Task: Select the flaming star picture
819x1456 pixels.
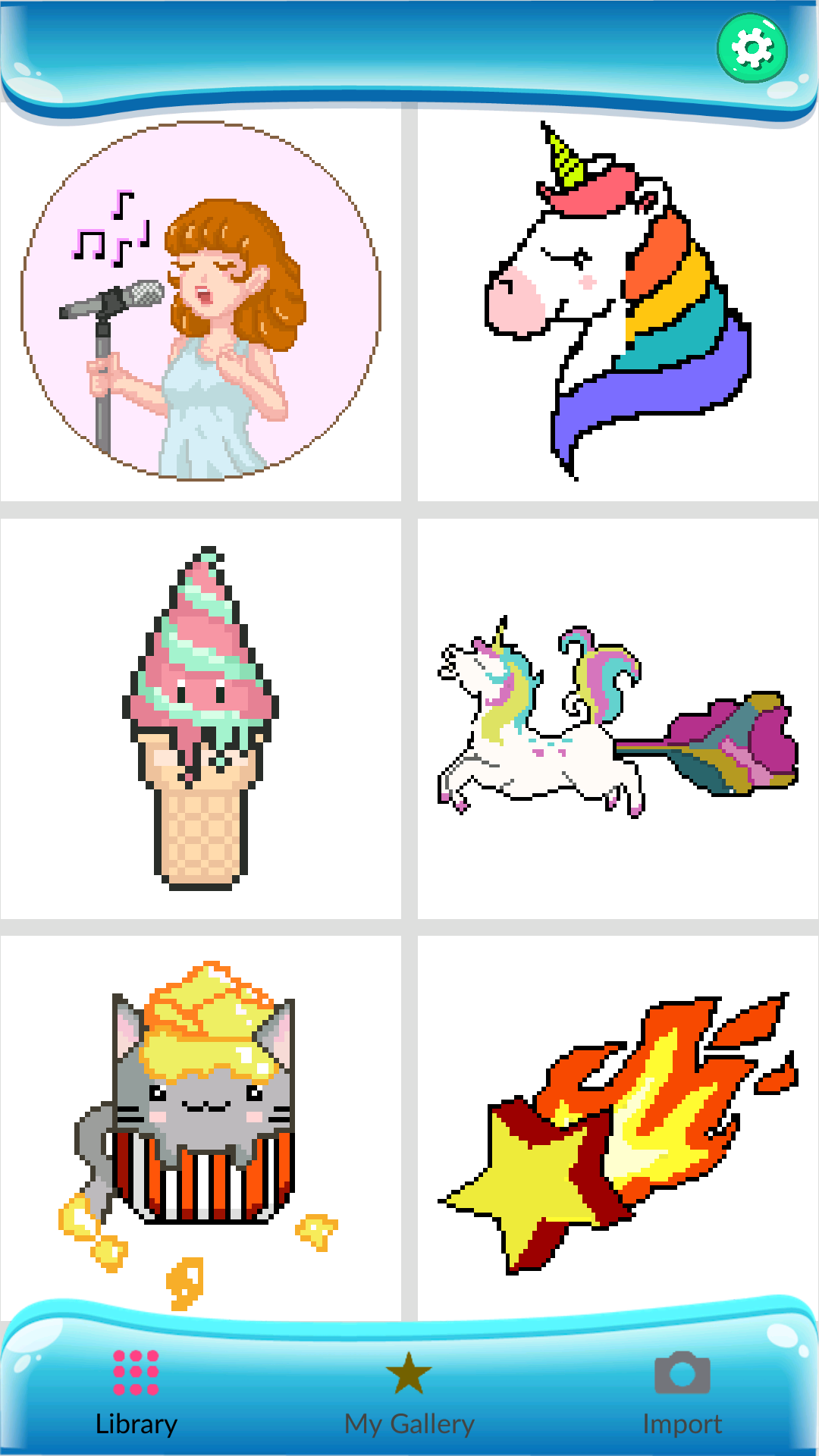Action: click(x=617, y=1130)
